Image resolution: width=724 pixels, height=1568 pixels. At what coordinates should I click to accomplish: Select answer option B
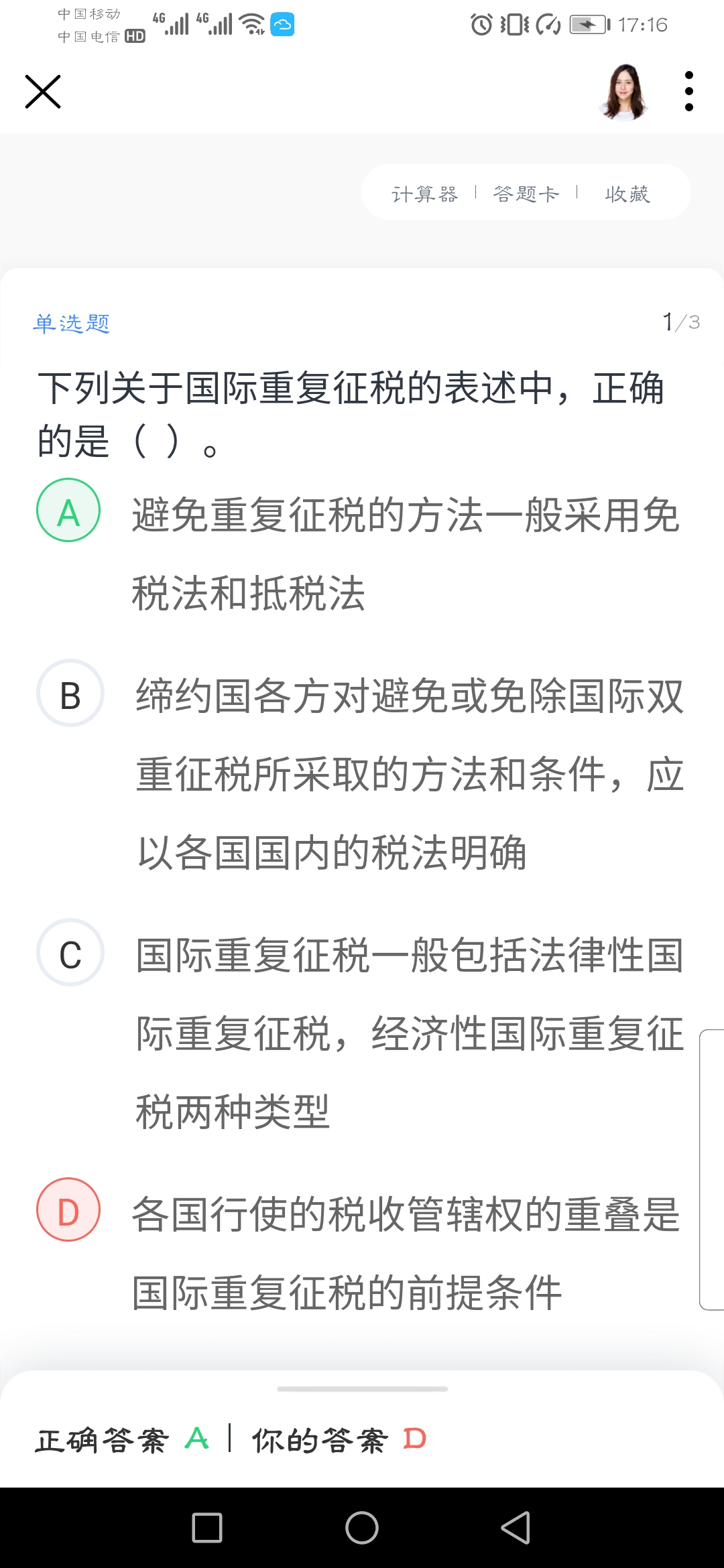[x=70, y=694]
